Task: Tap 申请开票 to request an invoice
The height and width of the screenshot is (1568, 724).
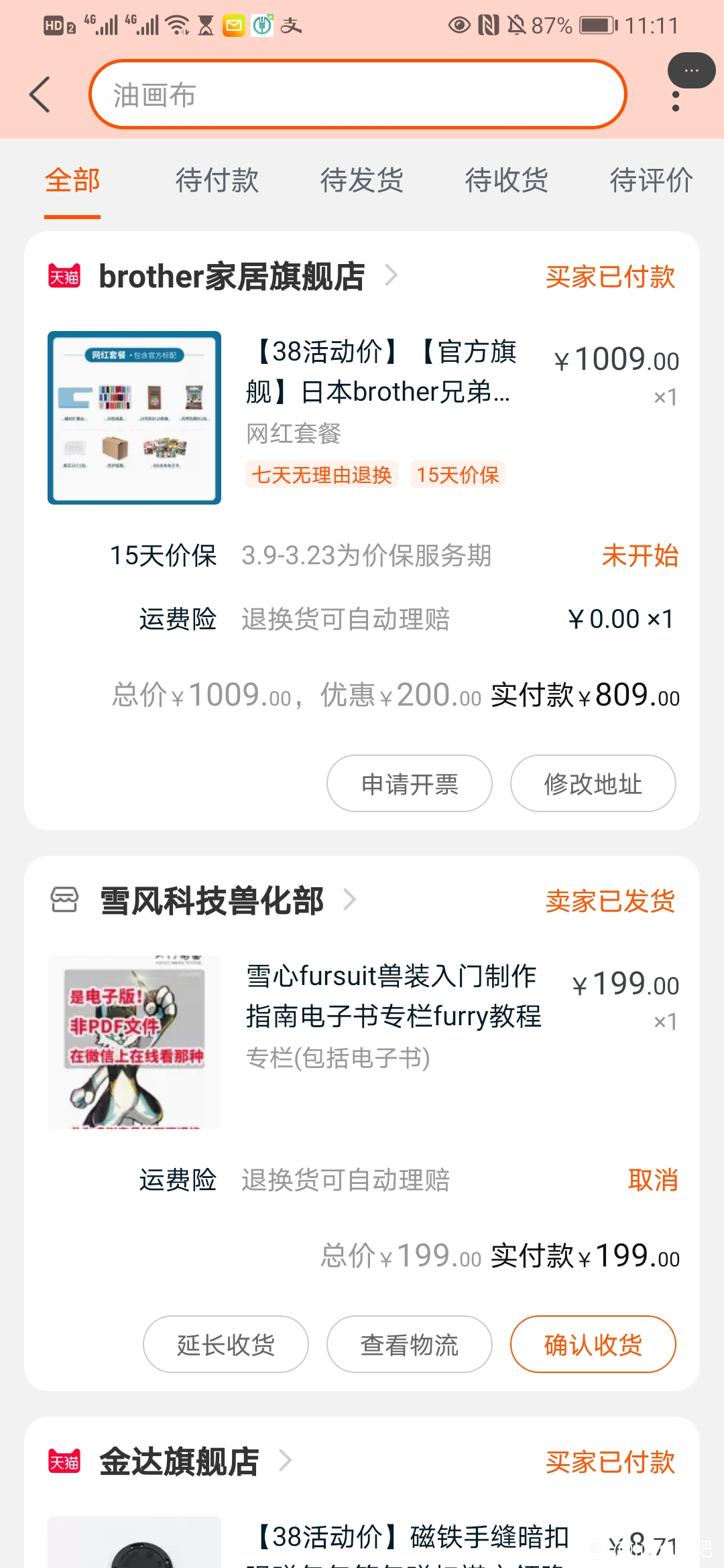Action: [x=409, y=783]
